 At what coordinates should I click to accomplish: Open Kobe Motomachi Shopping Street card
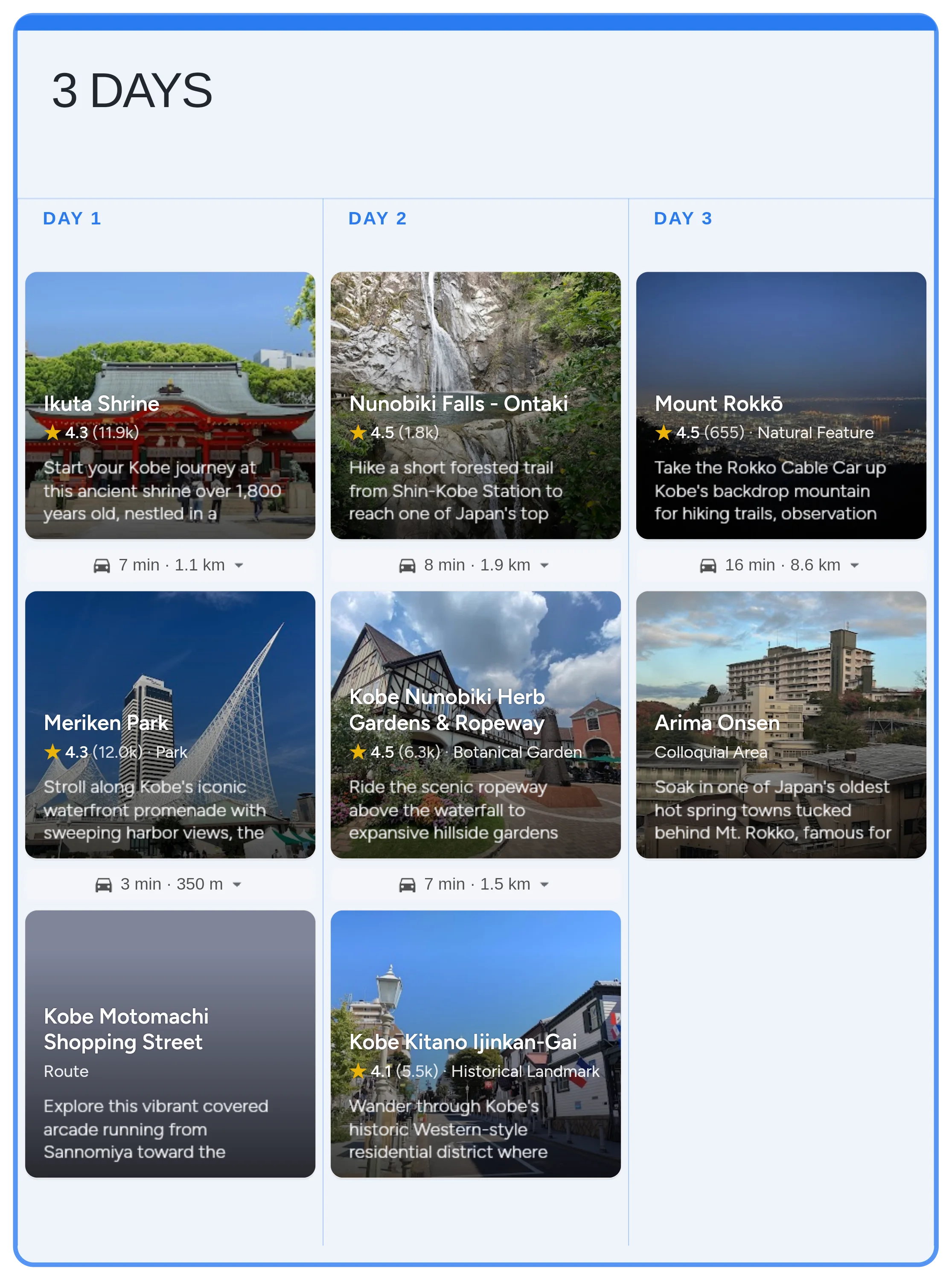click(170, 1043)
